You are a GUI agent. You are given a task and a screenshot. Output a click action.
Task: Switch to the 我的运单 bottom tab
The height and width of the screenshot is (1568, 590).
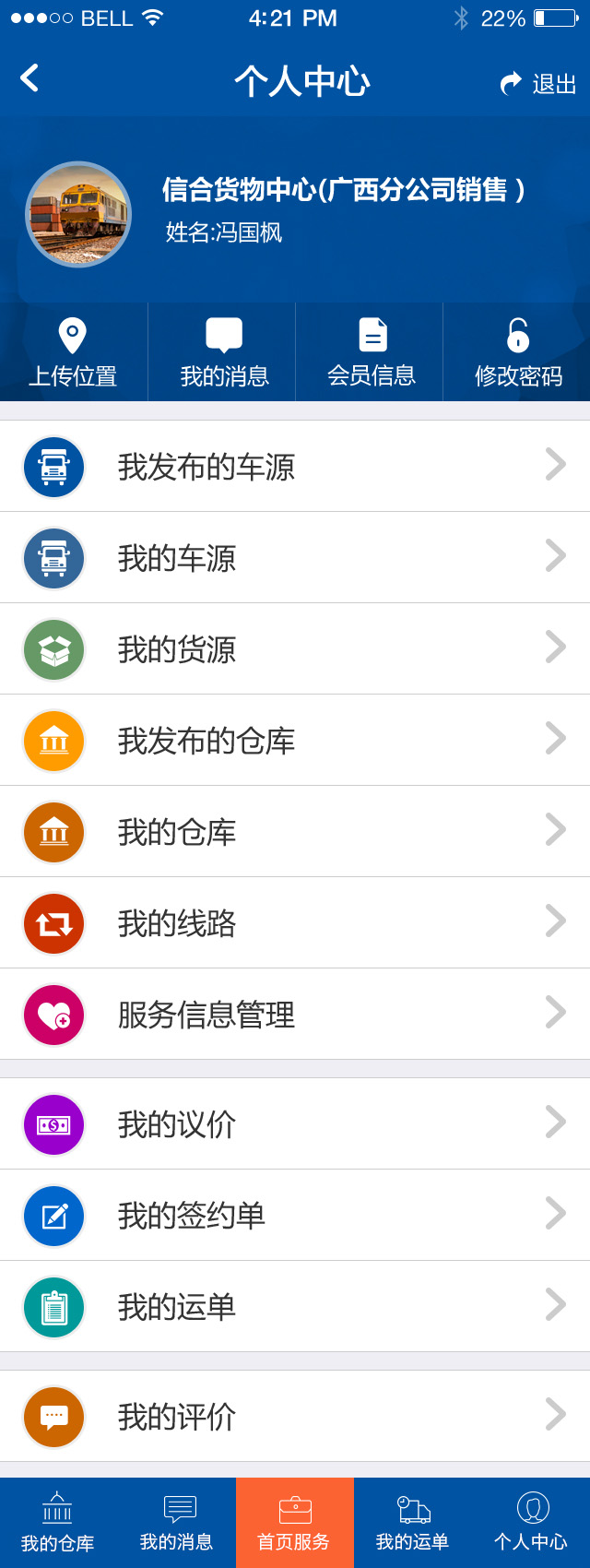point(412,1523)
